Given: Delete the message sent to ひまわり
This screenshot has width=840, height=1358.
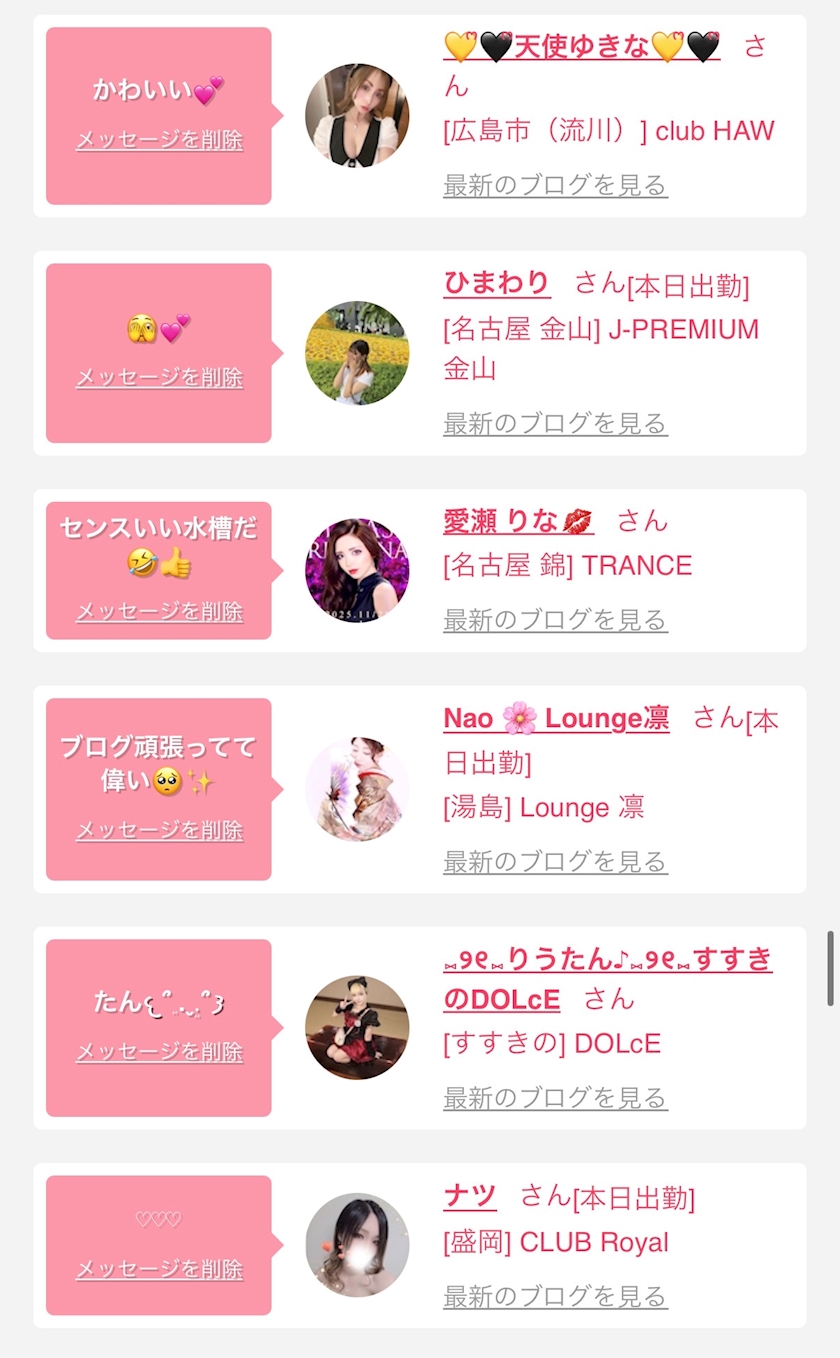Looking at the screenshot, I should pos(159,378).
